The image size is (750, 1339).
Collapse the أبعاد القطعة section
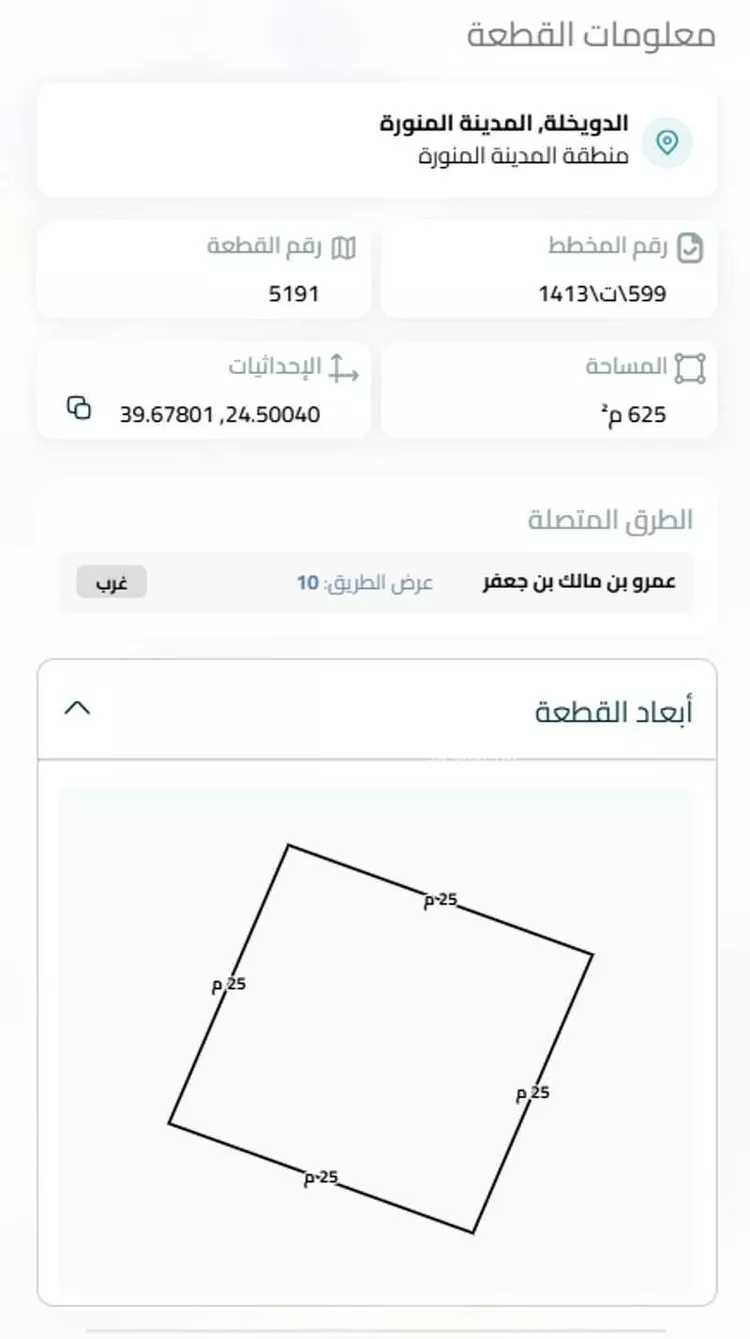78,708
